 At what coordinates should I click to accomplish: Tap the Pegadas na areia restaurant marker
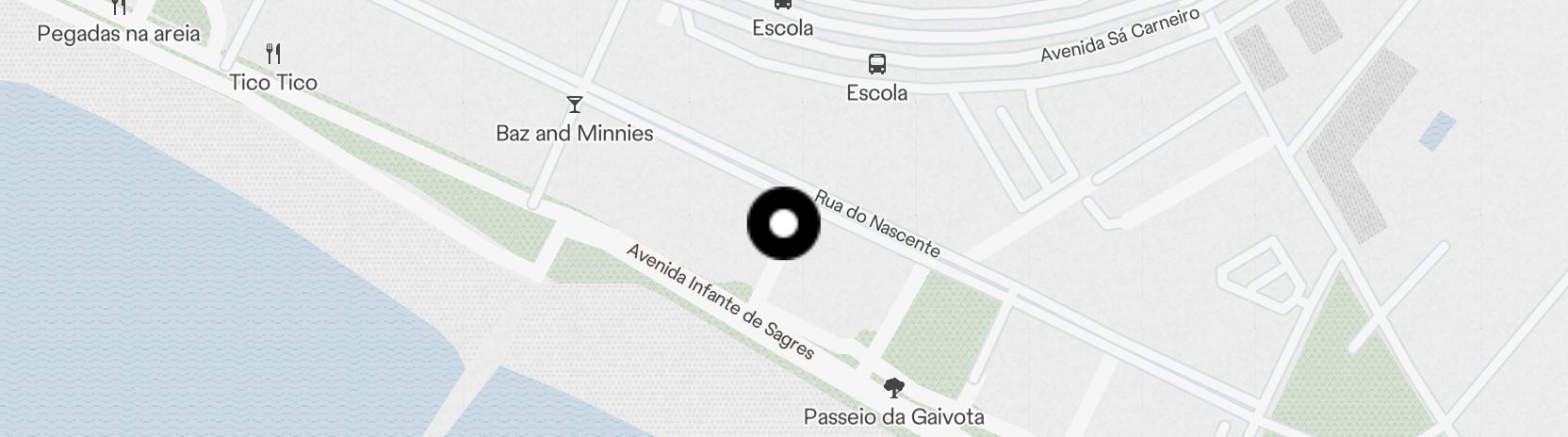pos(119,8)
